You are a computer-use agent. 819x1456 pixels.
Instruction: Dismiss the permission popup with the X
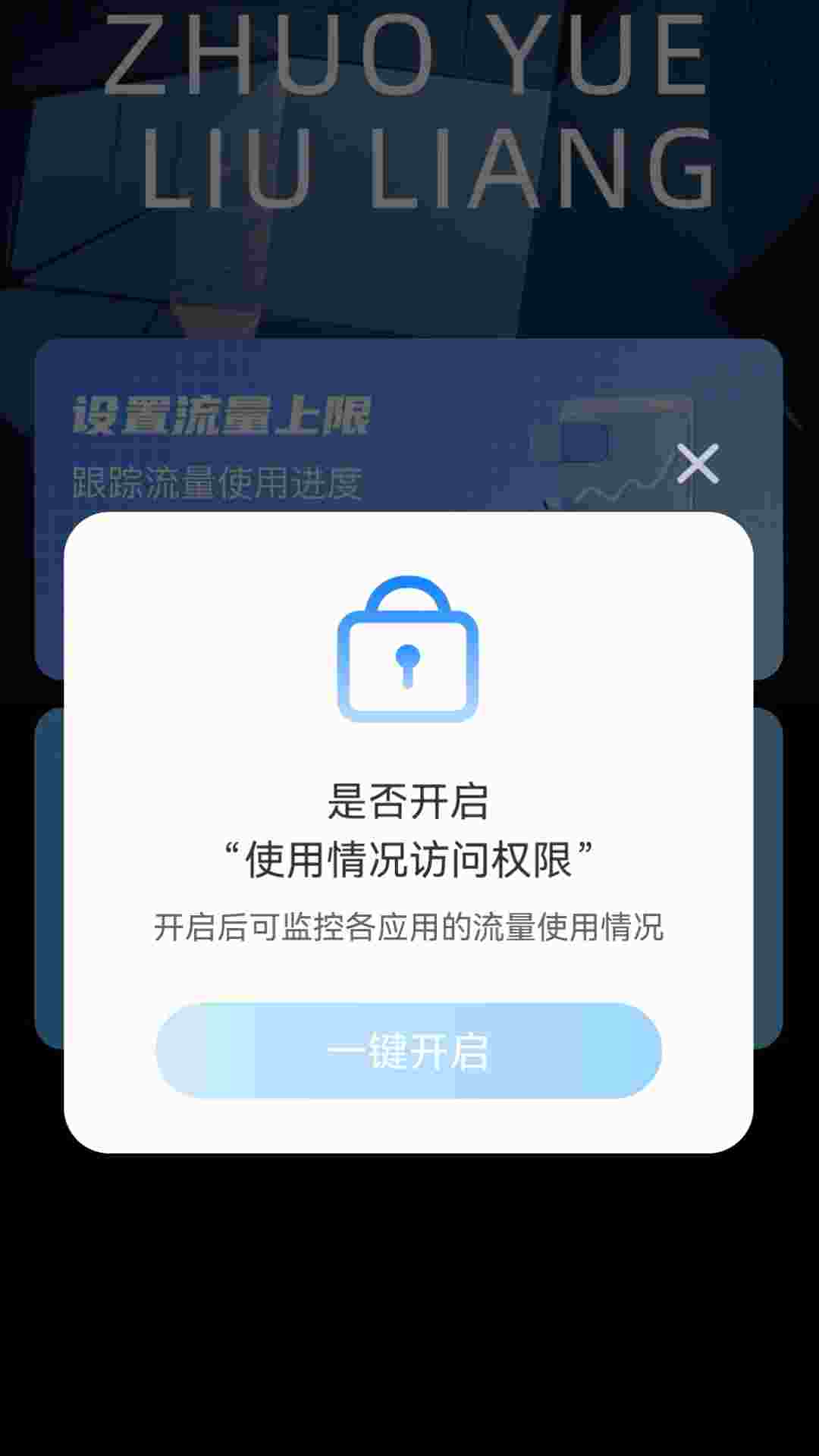point(698,464)
